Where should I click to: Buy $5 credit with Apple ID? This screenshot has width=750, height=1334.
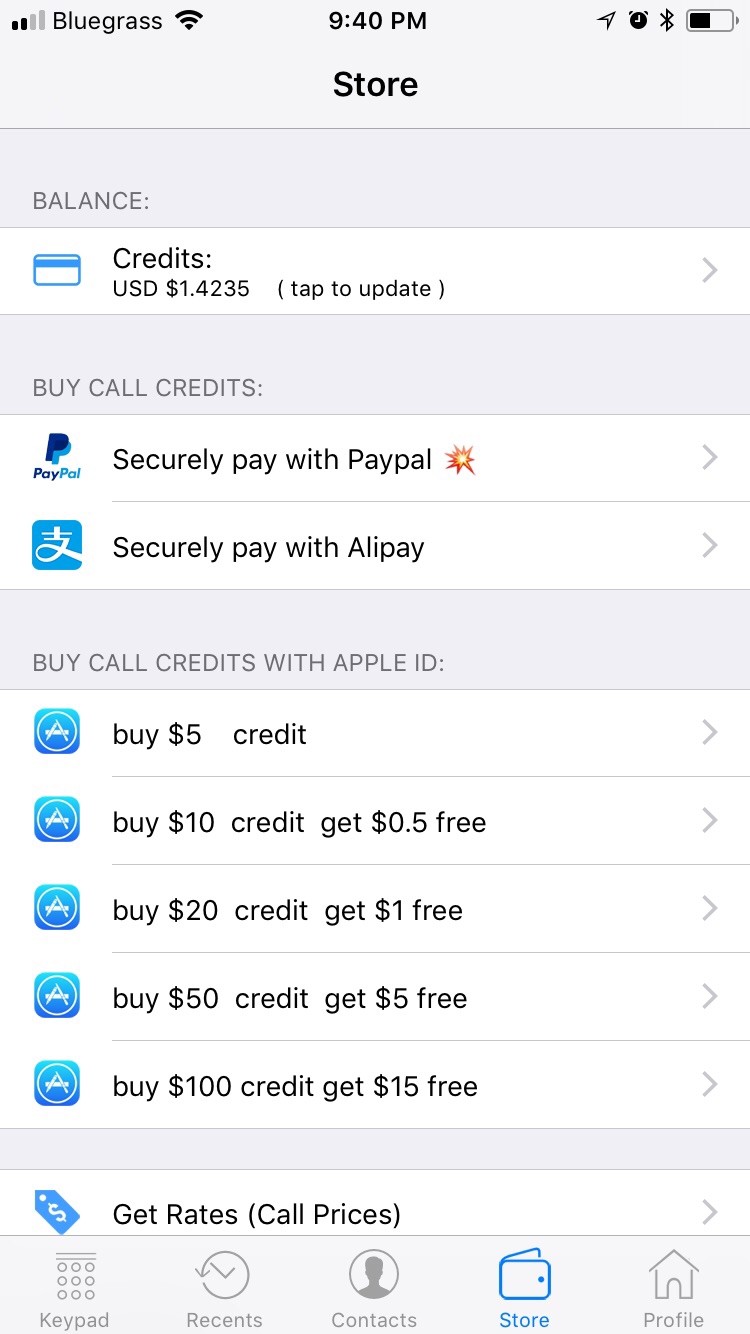[375, 734]
